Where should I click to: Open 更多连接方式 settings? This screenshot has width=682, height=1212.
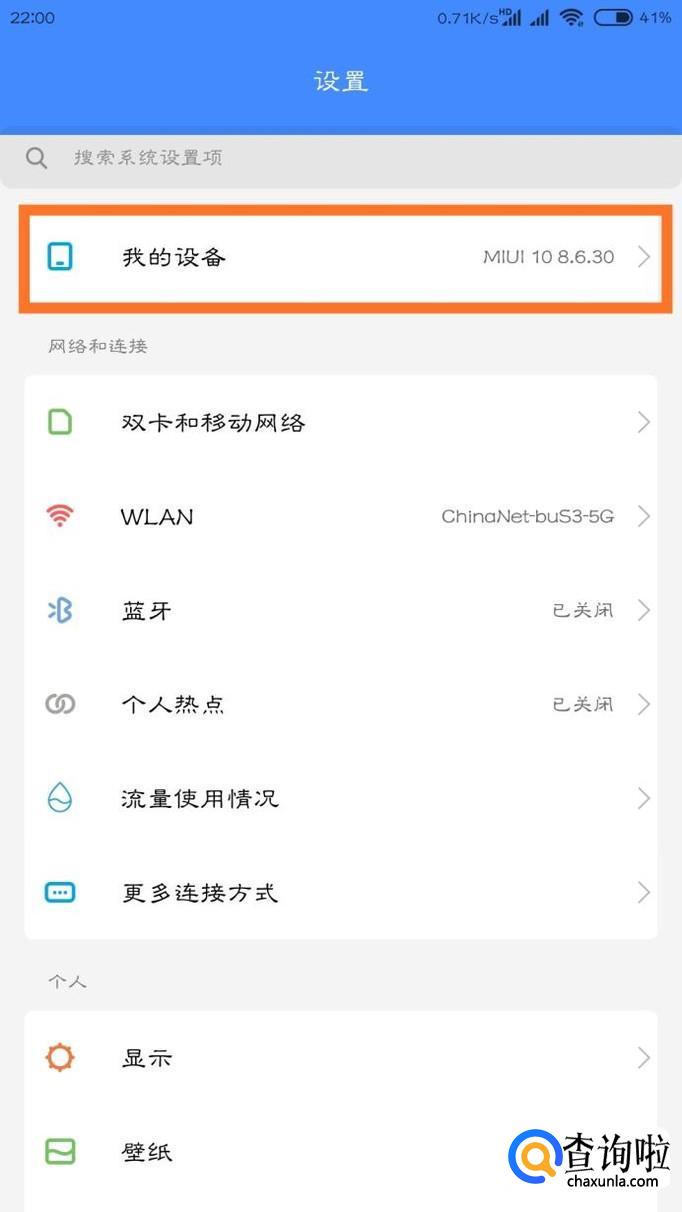341,893
